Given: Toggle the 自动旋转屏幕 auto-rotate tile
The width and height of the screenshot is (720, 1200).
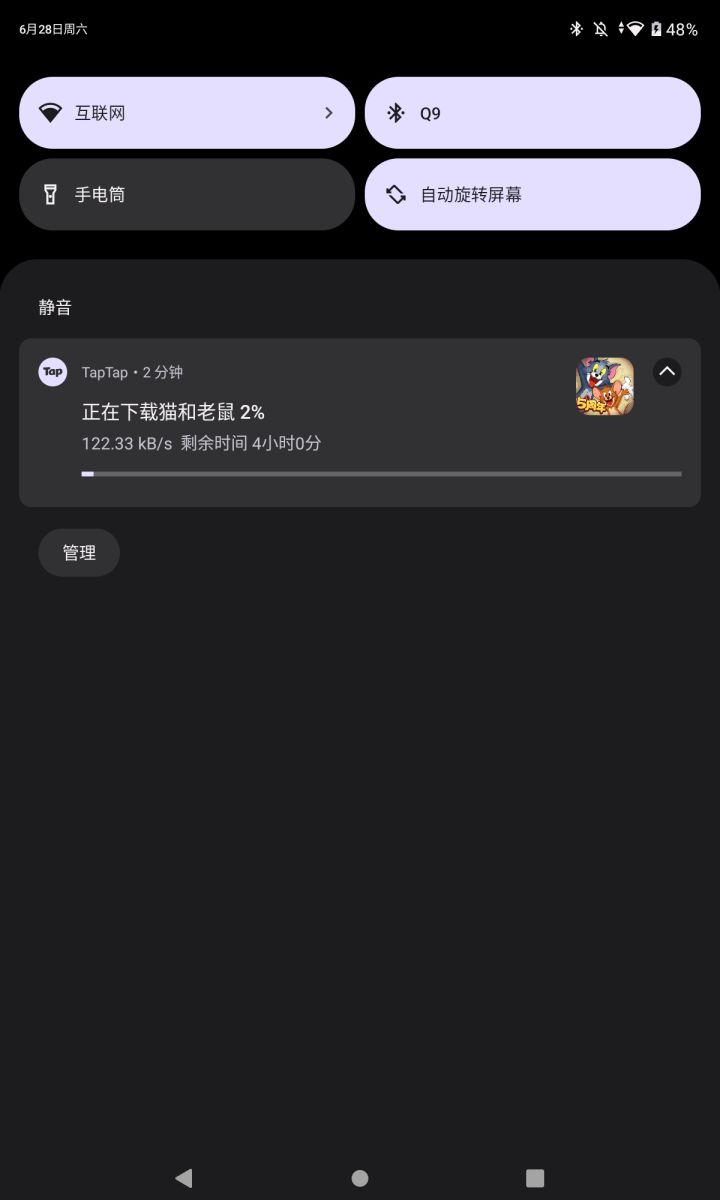Looking at the screenshot, I should click(x=532, y=194).
